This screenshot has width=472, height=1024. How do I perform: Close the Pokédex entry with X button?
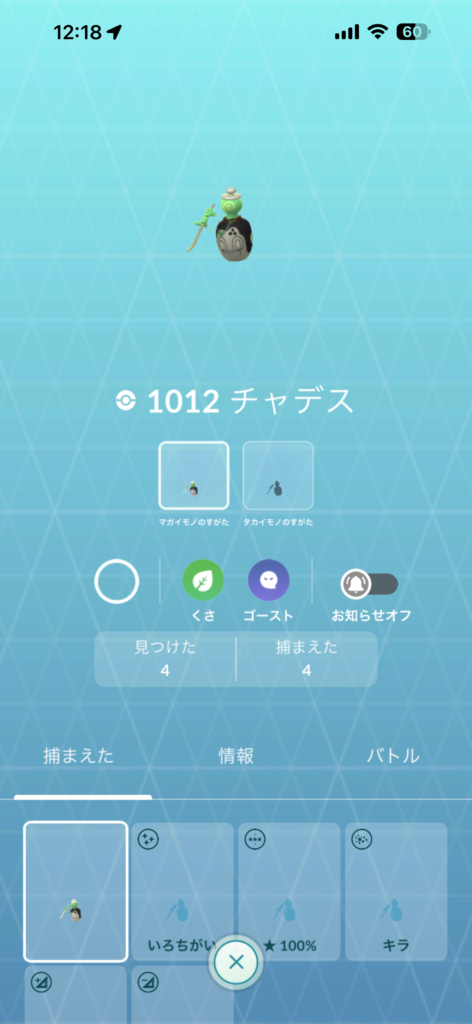[236, 962]
